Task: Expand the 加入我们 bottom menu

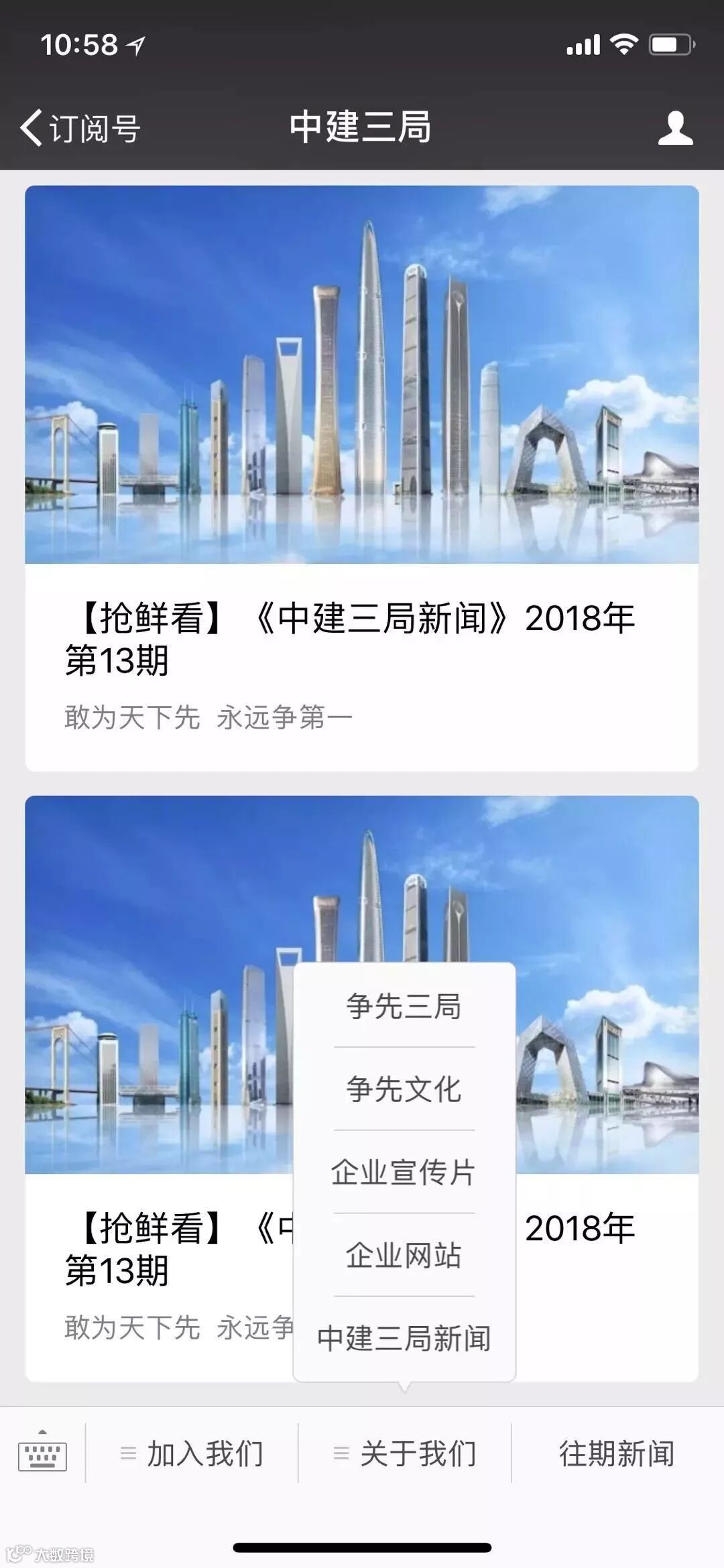Action: pos(192,1453)
